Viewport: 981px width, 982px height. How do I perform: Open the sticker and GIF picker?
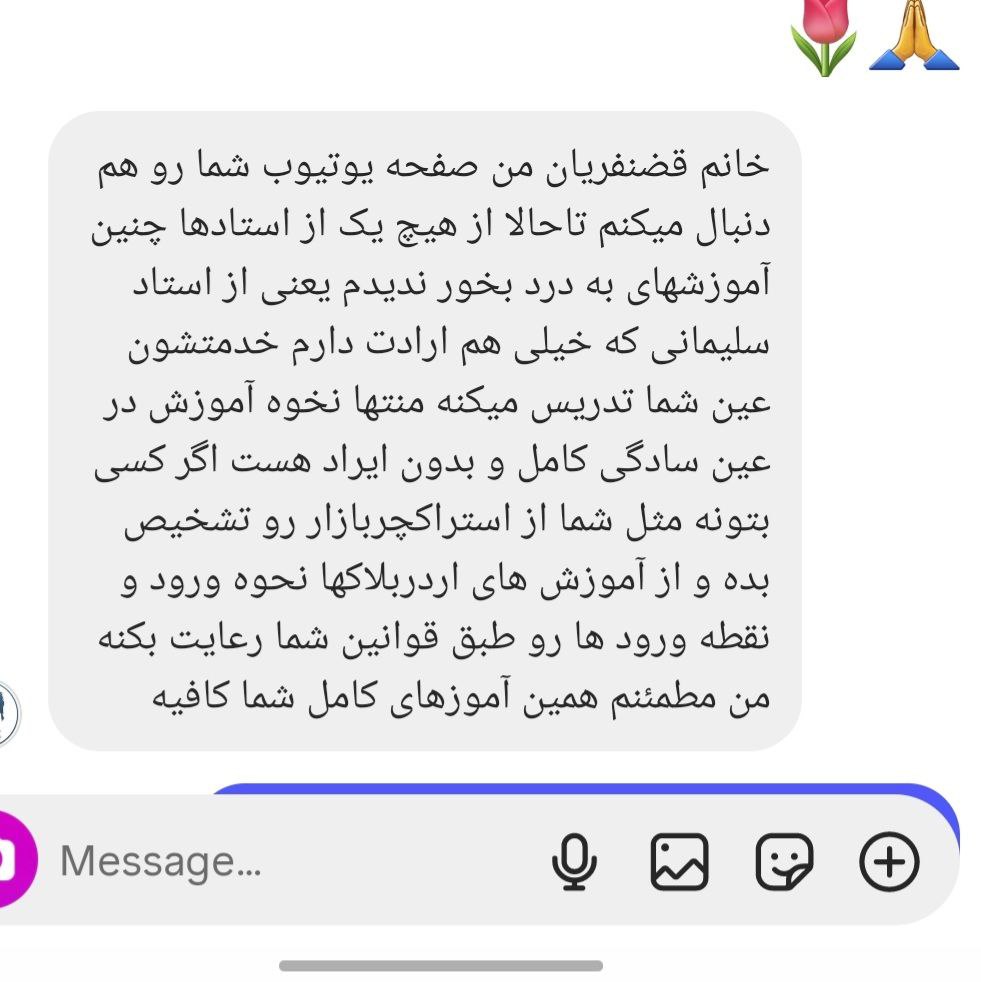click(x=785, y=861)
